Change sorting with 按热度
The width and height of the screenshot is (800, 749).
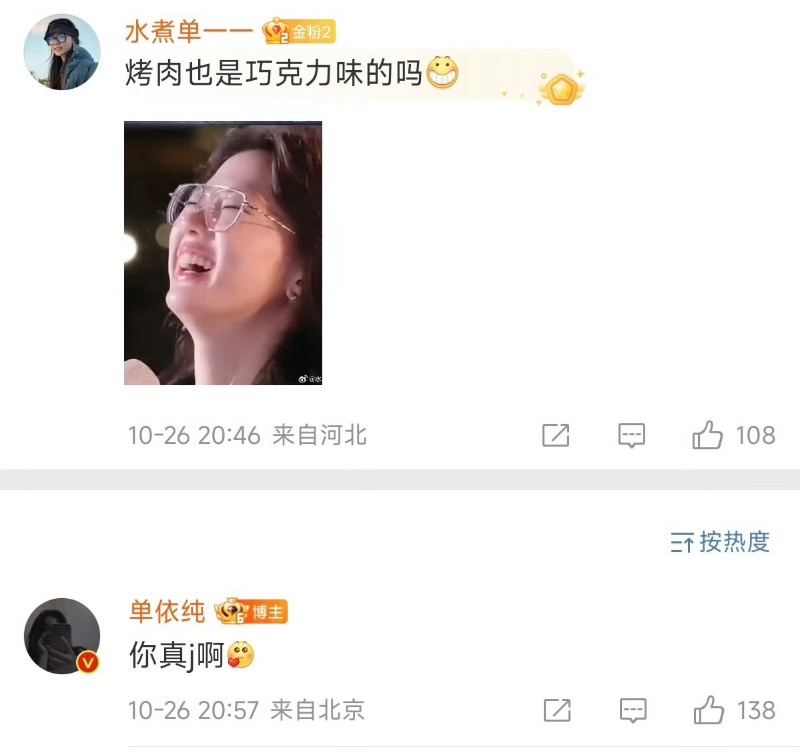pos(720,542)
